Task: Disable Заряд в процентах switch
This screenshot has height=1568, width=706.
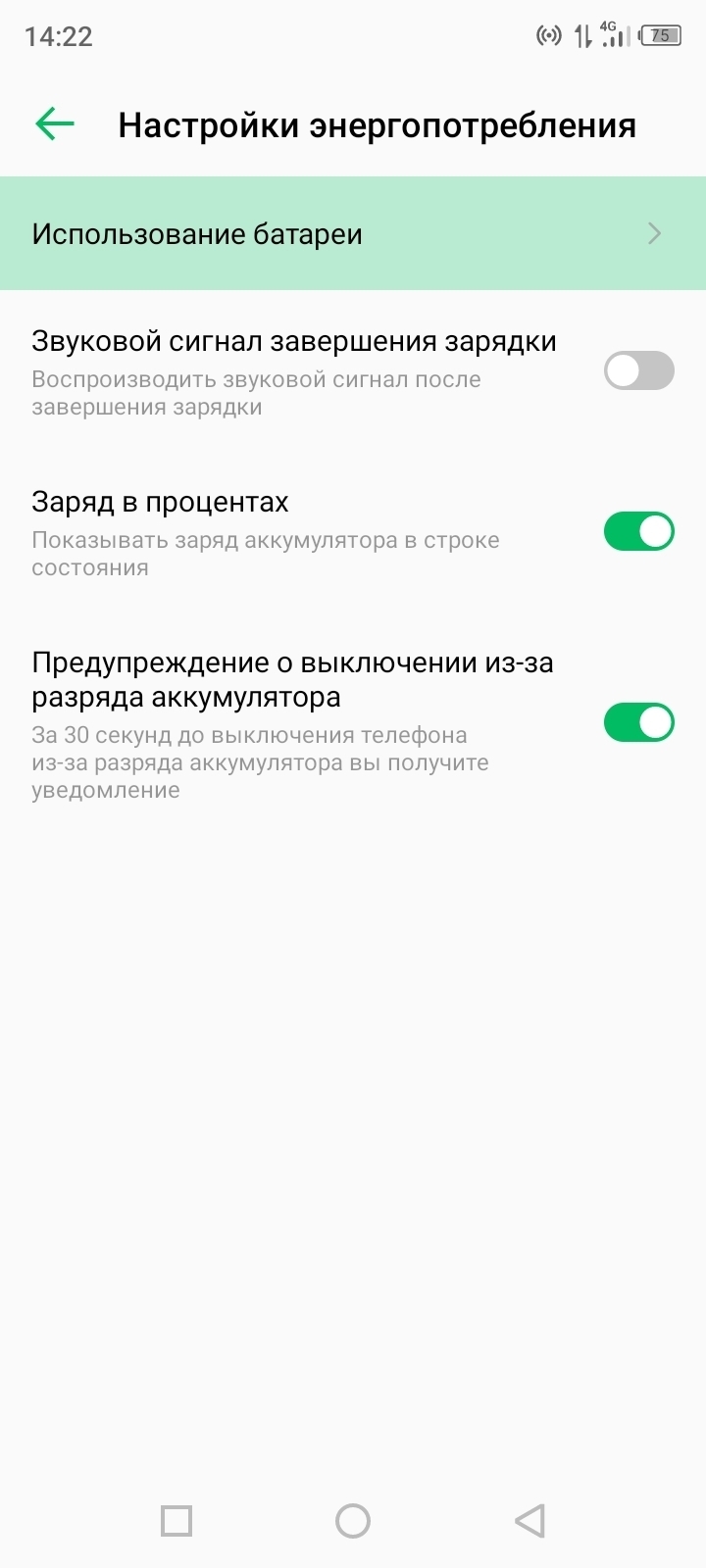Action: [x=638, y=532]
